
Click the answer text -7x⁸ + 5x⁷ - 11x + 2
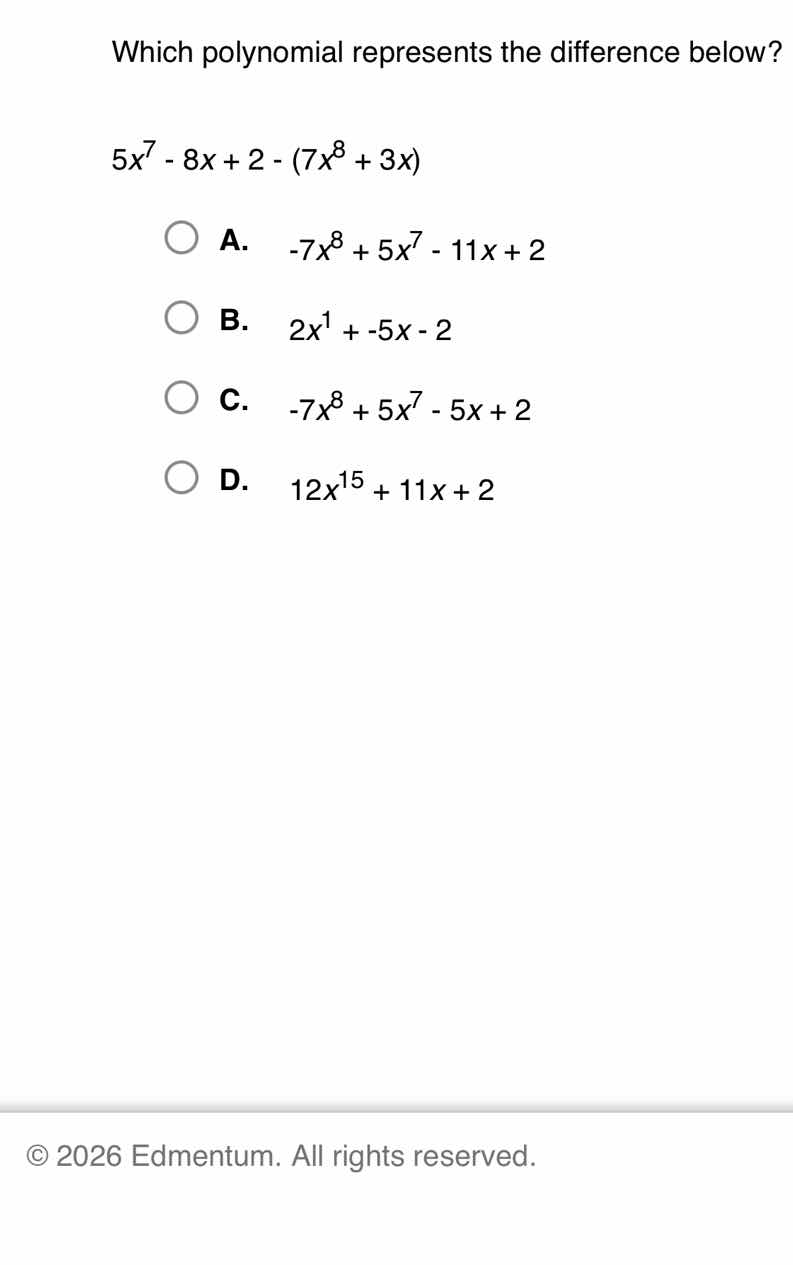click(x=415, y=249)
